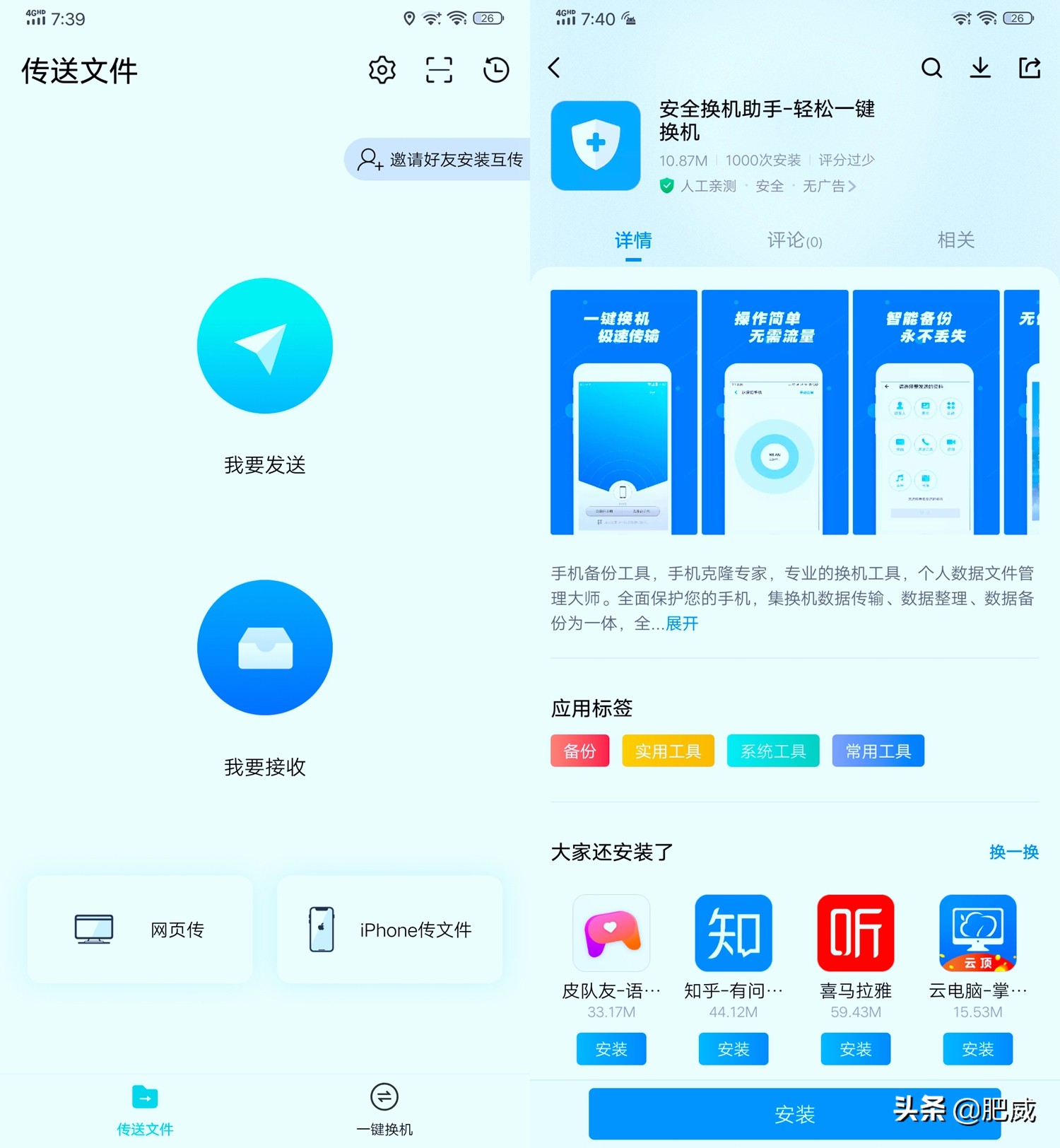The image size is (1060, 1148).
Task: Tap 我要接收 to receive files
Action: [x=265, y=648]
